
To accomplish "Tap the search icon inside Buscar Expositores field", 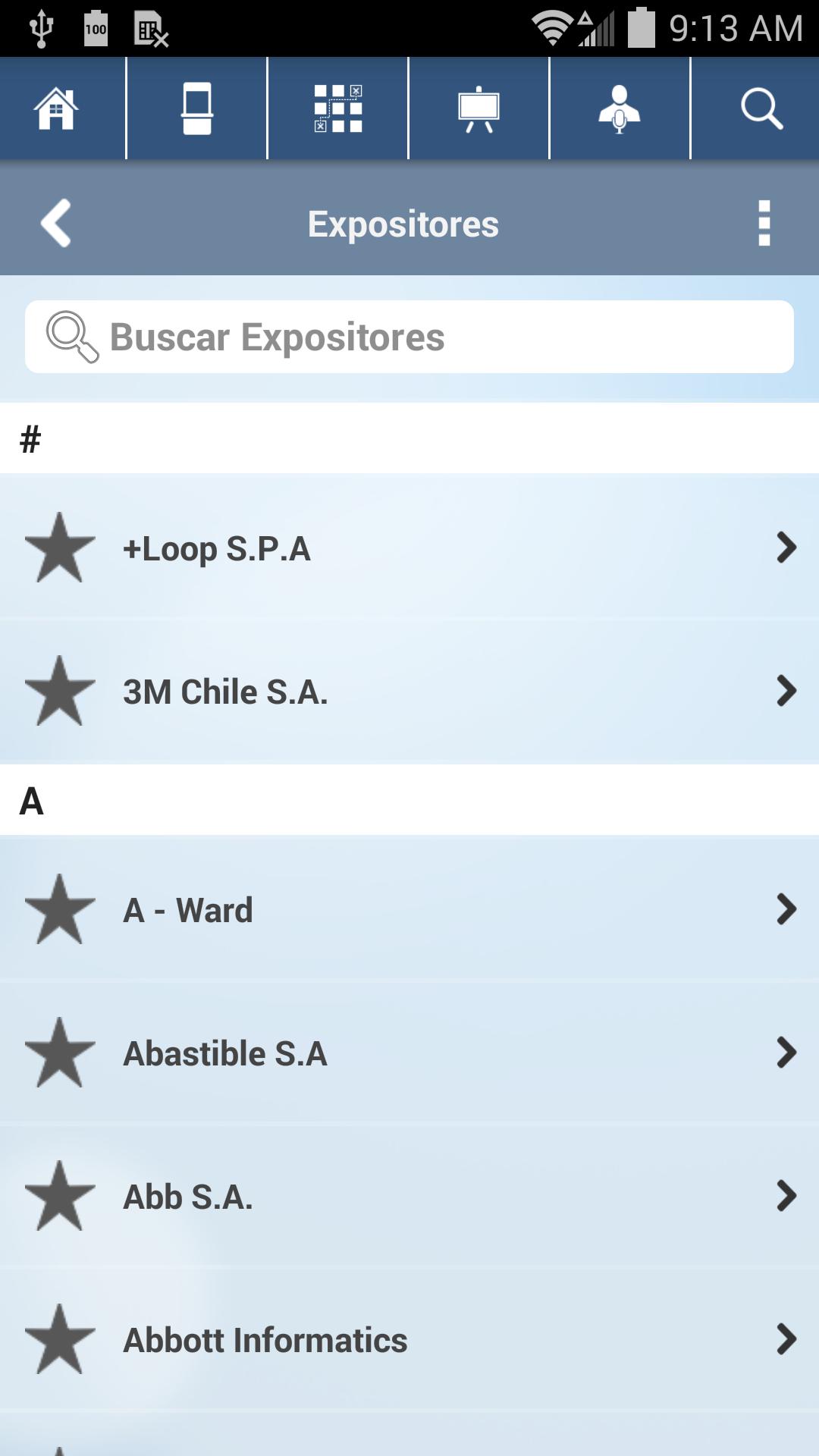I will (x=73, y=338).
